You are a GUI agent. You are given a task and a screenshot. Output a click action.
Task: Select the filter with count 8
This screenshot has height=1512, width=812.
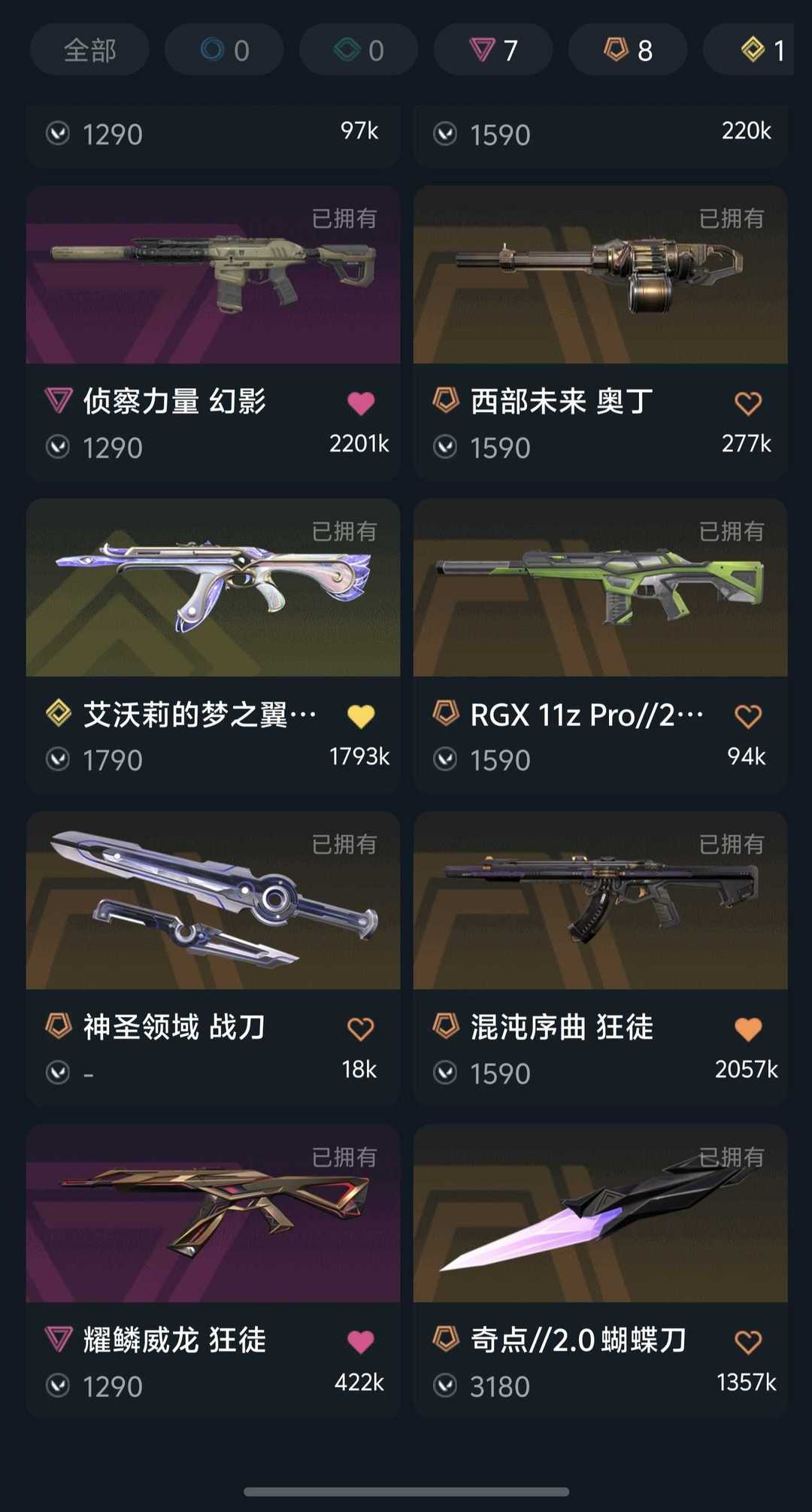pos(627,49)
